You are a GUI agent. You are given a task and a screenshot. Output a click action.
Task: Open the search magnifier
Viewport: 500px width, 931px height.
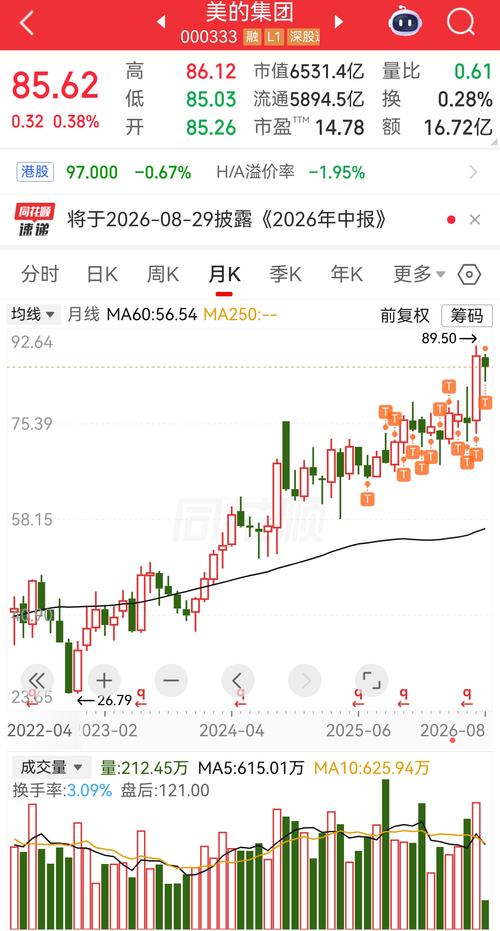[460, 23]
